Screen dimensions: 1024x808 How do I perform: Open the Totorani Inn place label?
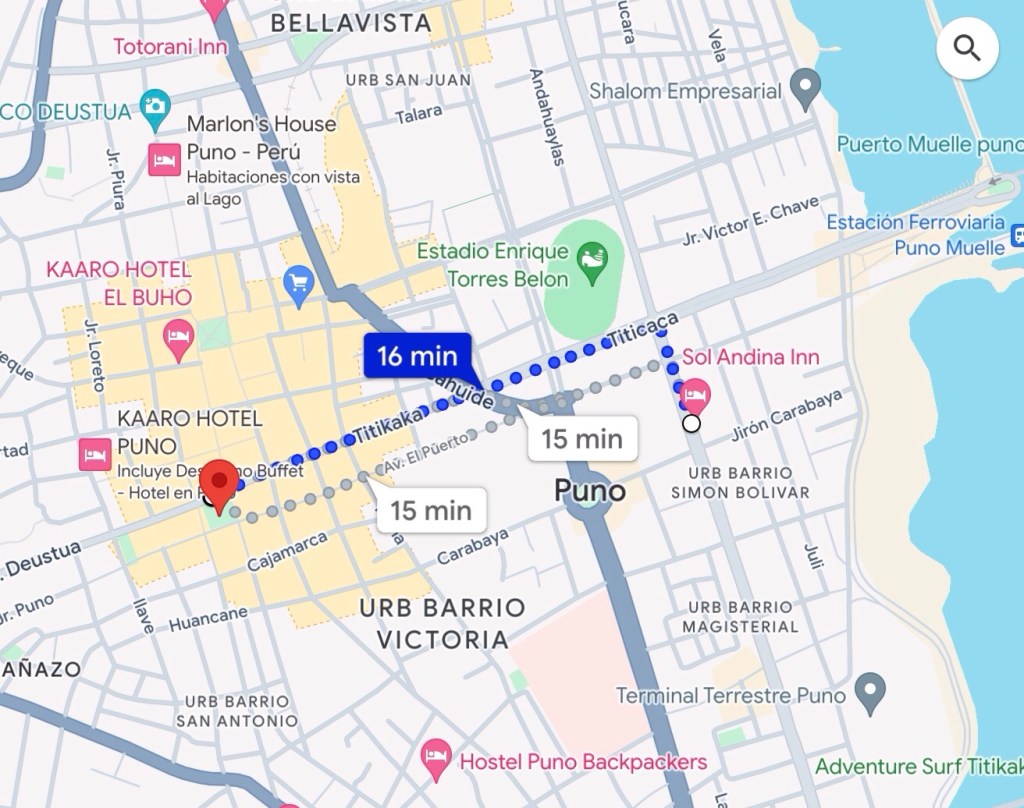point(170,47)
